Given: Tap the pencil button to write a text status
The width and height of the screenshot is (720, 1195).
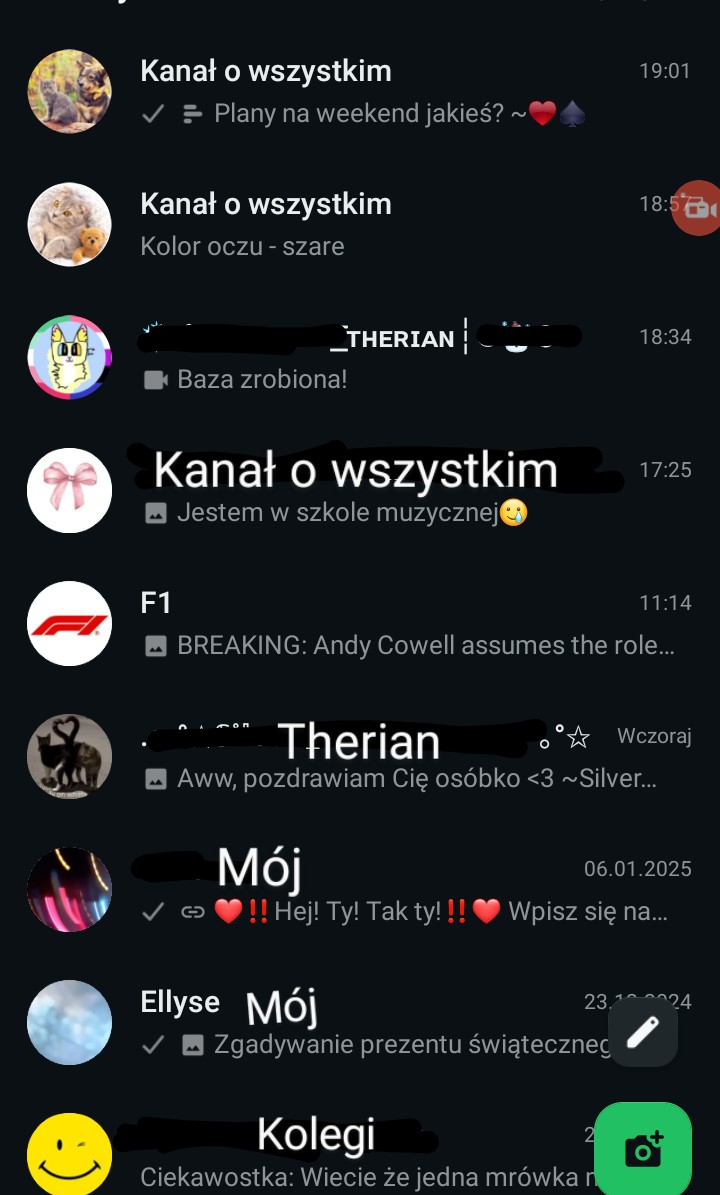Looking at the screenshot, I should coord(643,1032).
